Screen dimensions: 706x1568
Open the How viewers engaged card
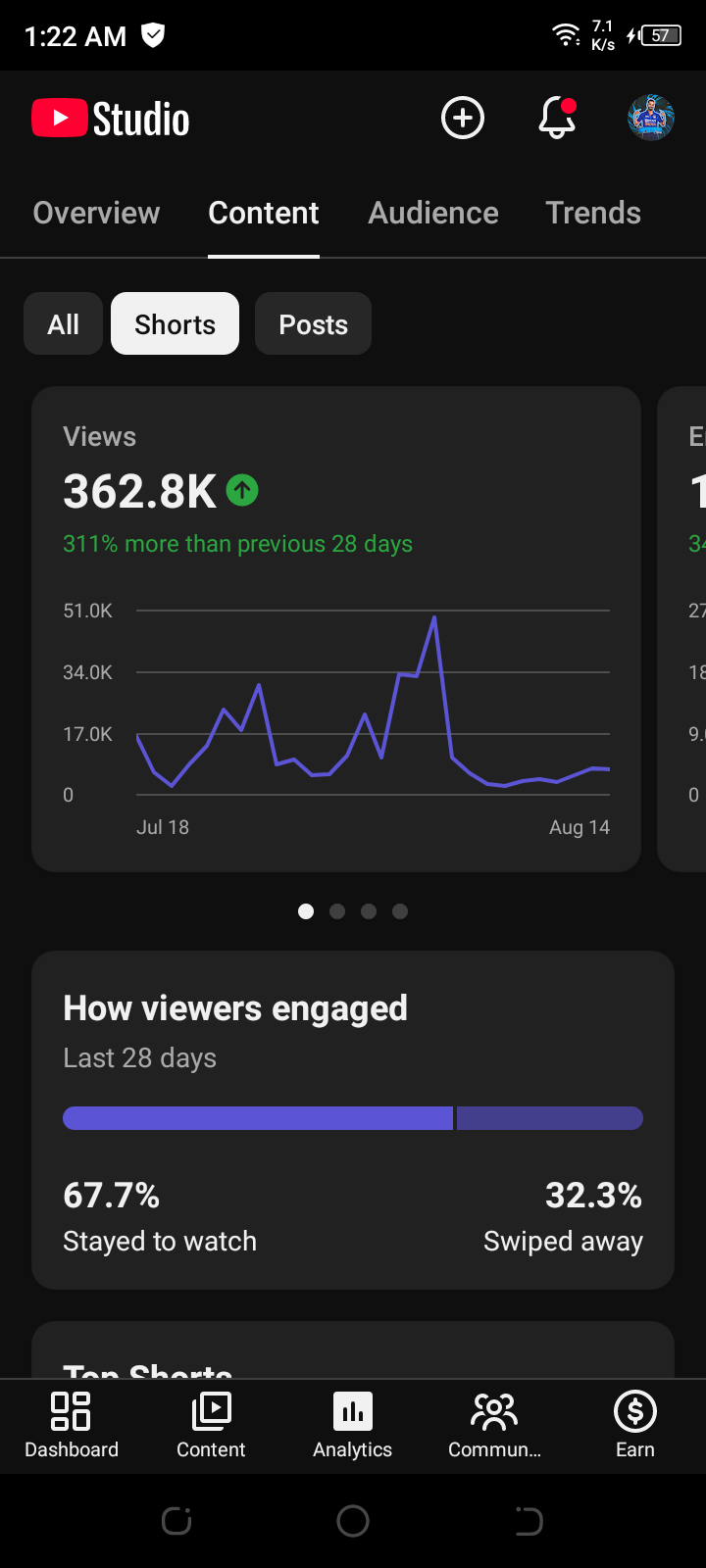[x=353, y=1120]
